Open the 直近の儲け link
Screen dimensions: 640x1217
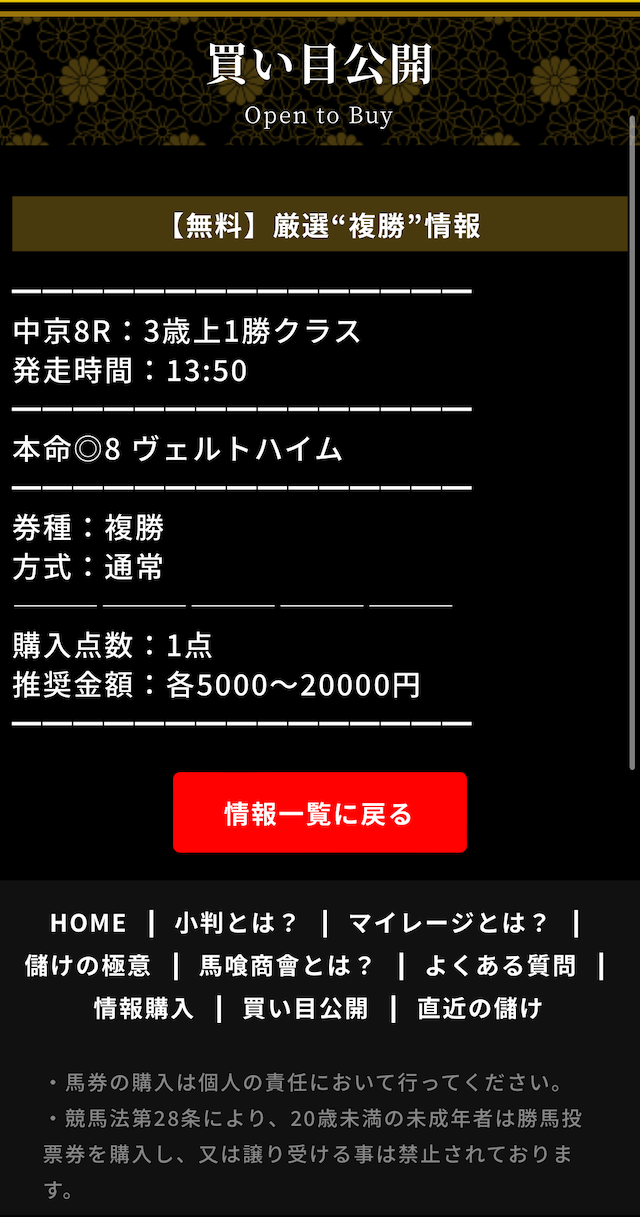[480, 1008]
